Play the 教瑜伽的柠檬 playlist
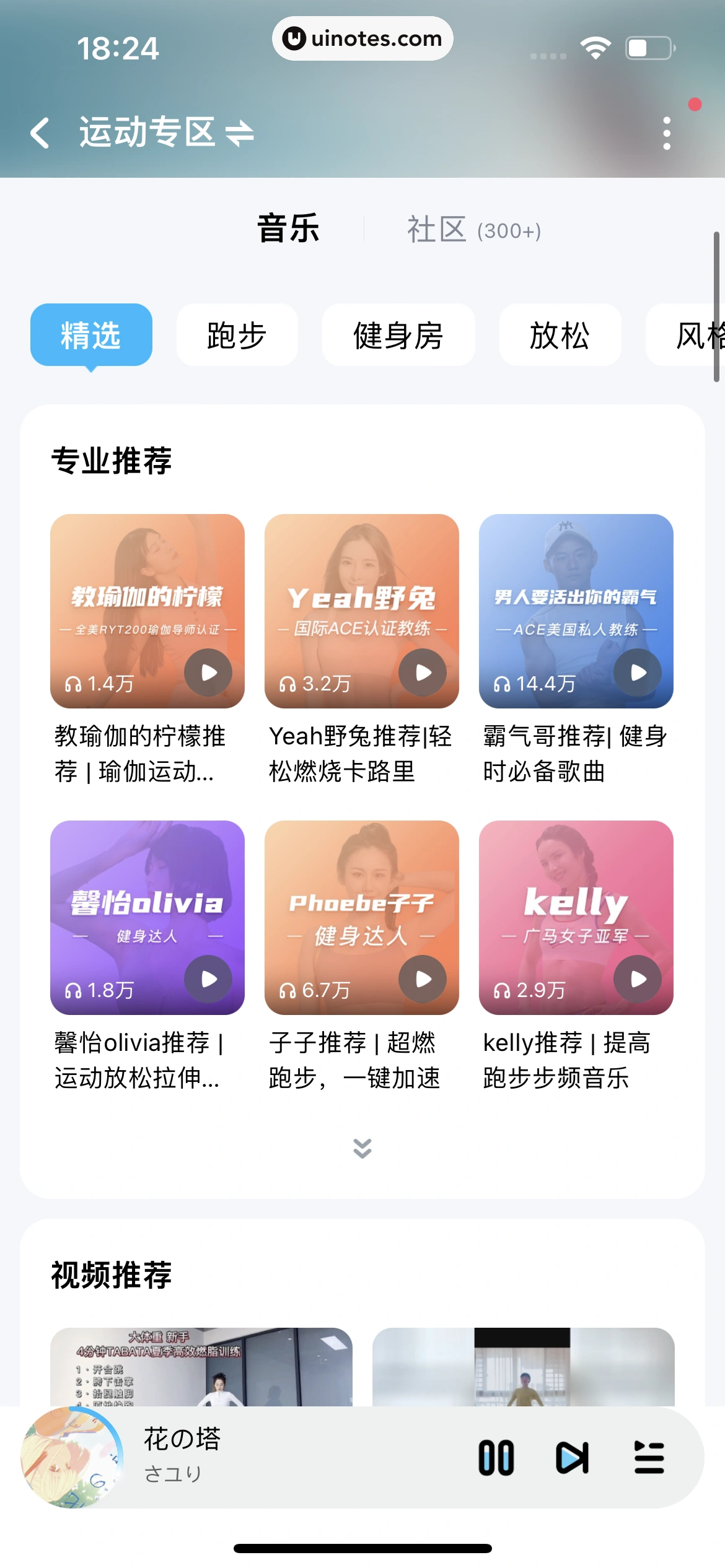This screenshot has width=725, height=1568. 208,673
